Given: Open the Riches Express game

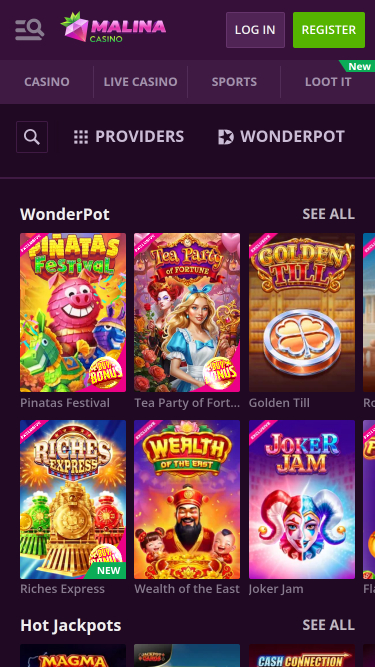Looking at the screenshot, I should click(x=73, y=499).
